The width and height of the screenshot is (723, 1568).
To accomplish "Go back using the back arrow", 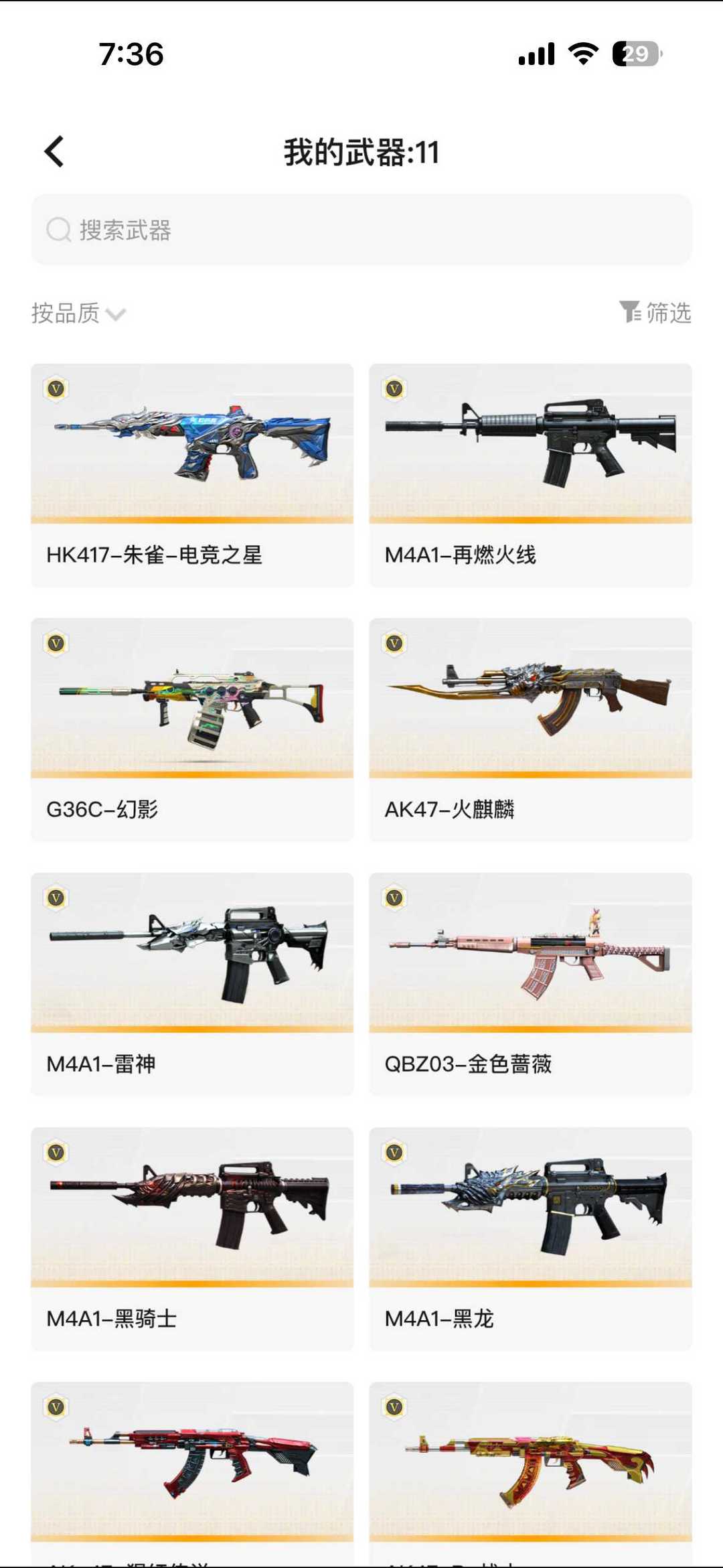I will point(55,151).
